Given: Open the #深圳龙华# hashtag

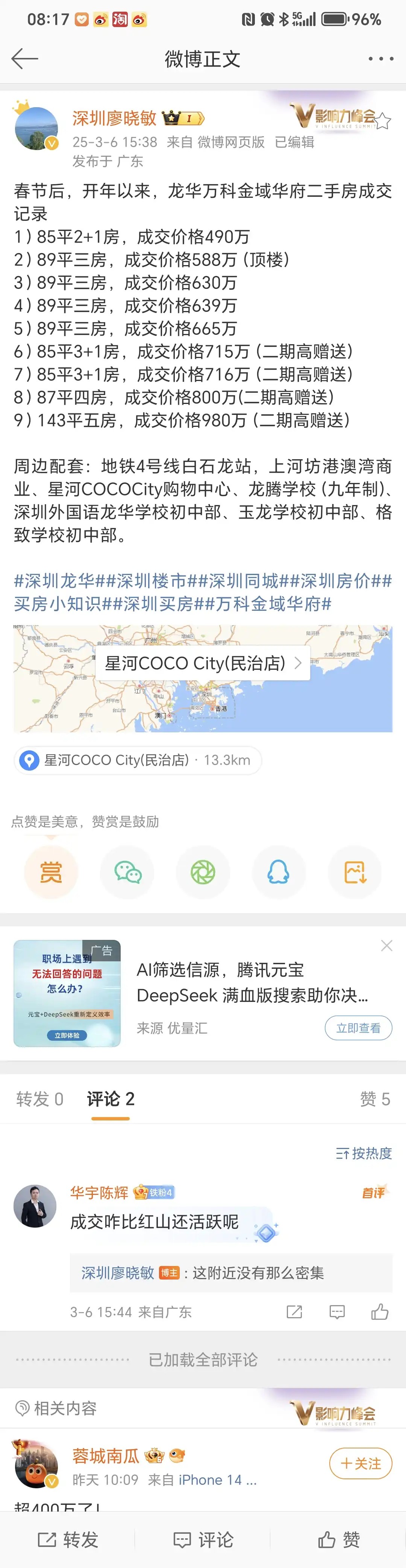Looking at the screenshot, I should point(55,581).
